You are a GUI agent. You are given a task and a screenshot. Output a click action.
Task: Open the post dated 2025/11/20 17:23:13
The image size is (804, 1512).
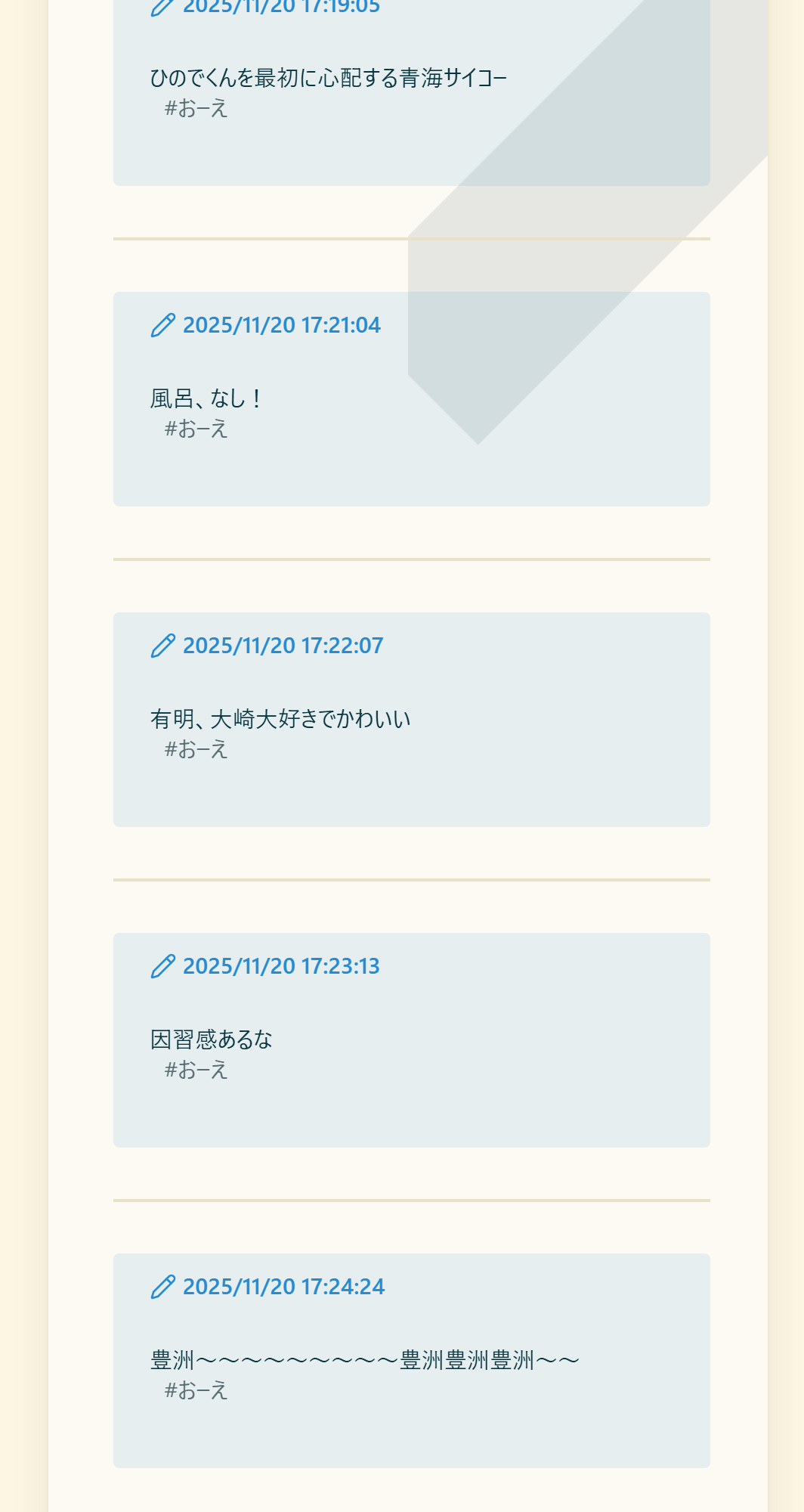tap(281, 966)
